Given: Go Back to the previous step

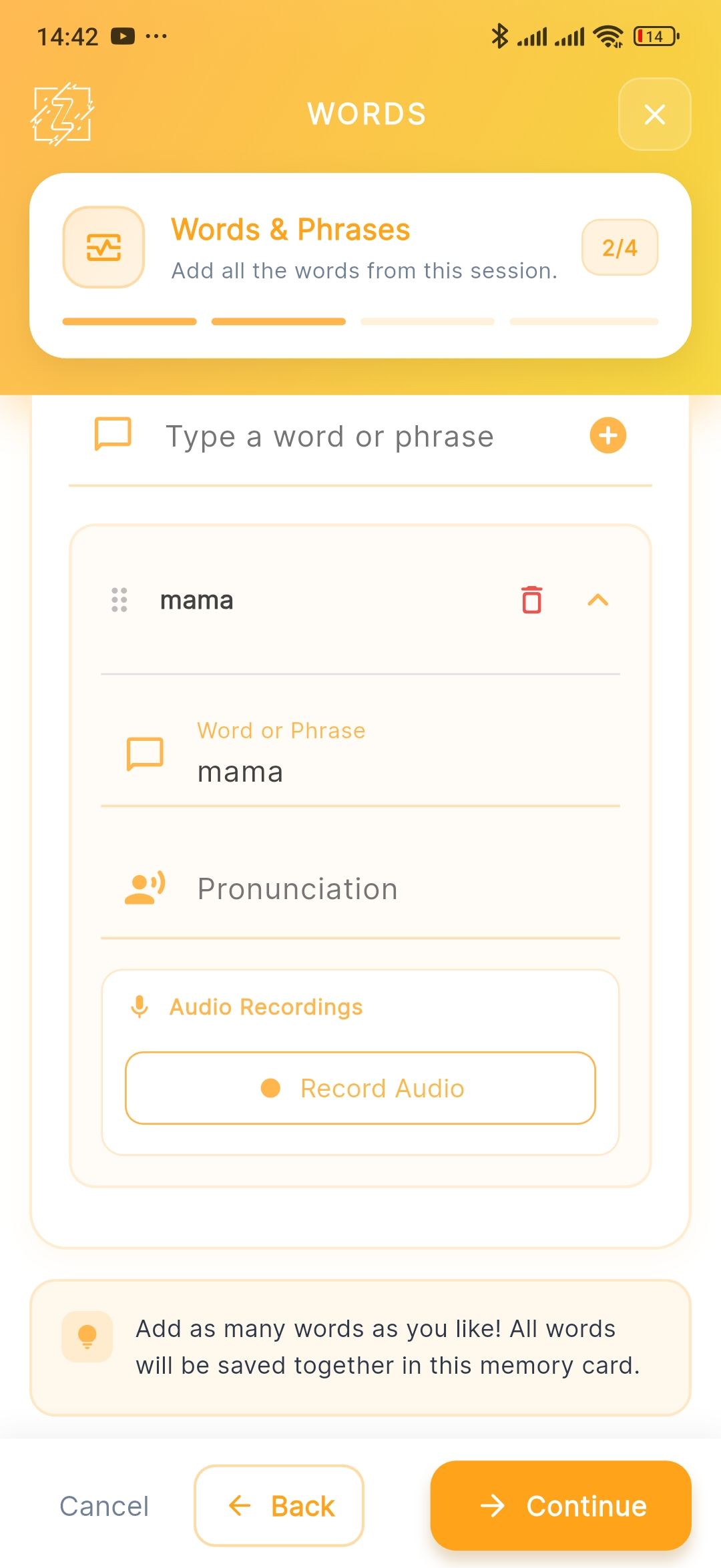Looking at the screenshot, I should (x=278, y=1506).
